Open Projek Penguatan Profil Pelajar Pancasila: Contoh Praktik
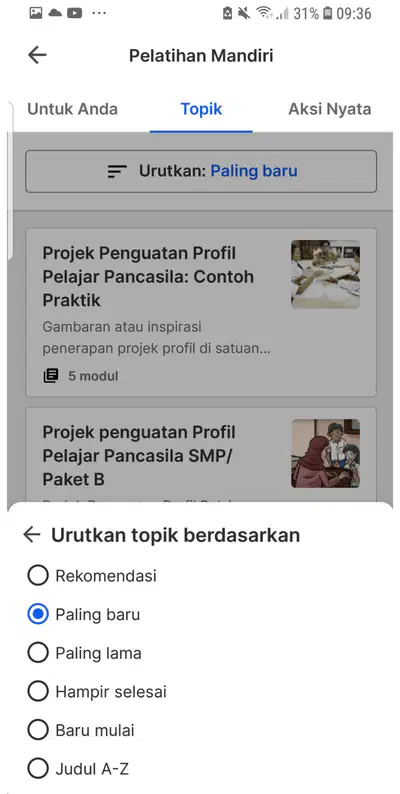Viewport: 400px width, 794px height. [x=201, y=312]
